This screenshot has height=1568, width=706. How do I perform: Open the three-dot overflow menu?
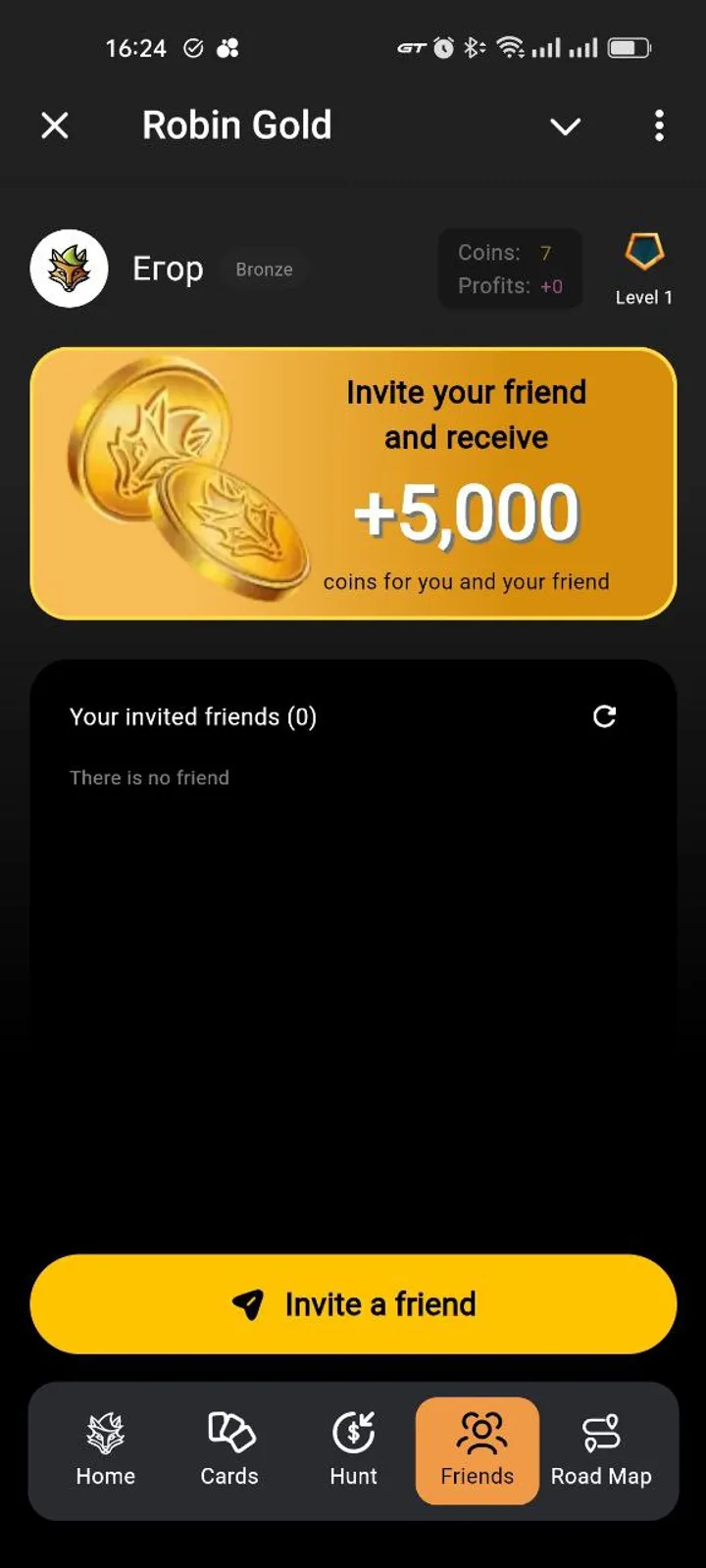[659, 125]
